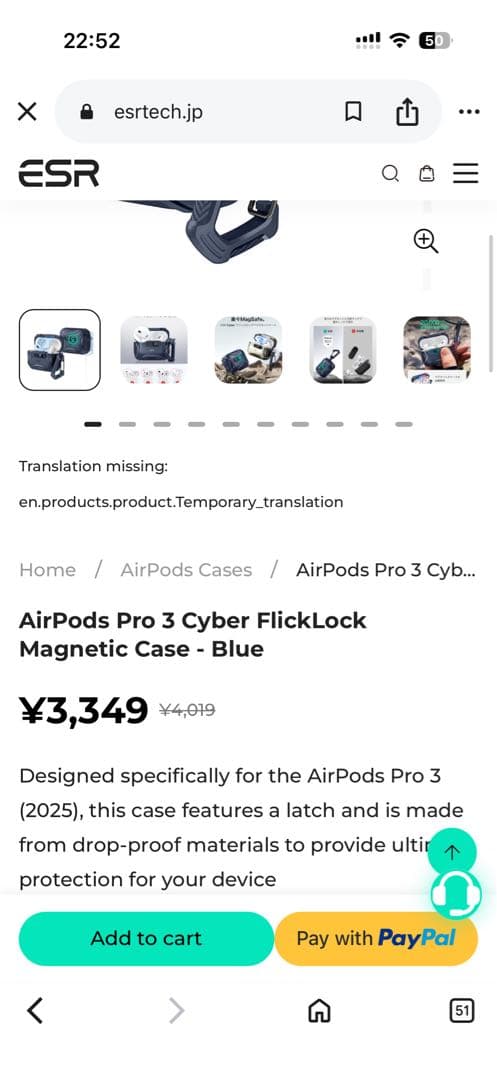Select the fourth product thumbnail
This screenshot has height=1080, width=497.
coord(342,350)
